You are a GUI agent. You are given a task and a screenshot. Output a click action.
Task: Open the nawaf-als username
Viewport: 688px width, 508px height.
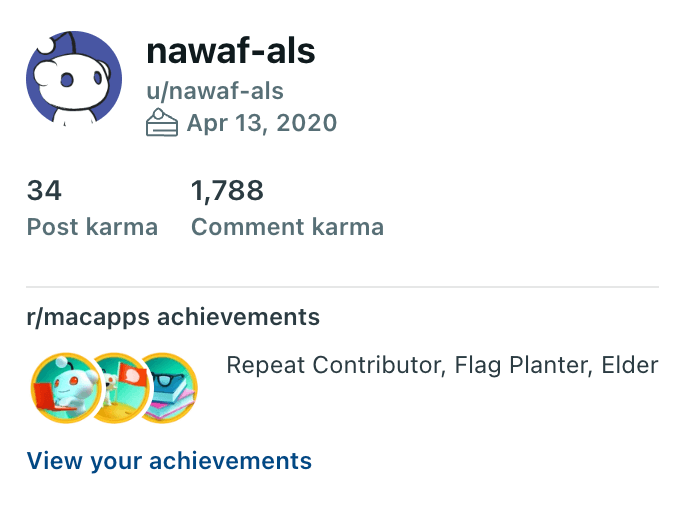pyautogui.click(x=231, y=51)
